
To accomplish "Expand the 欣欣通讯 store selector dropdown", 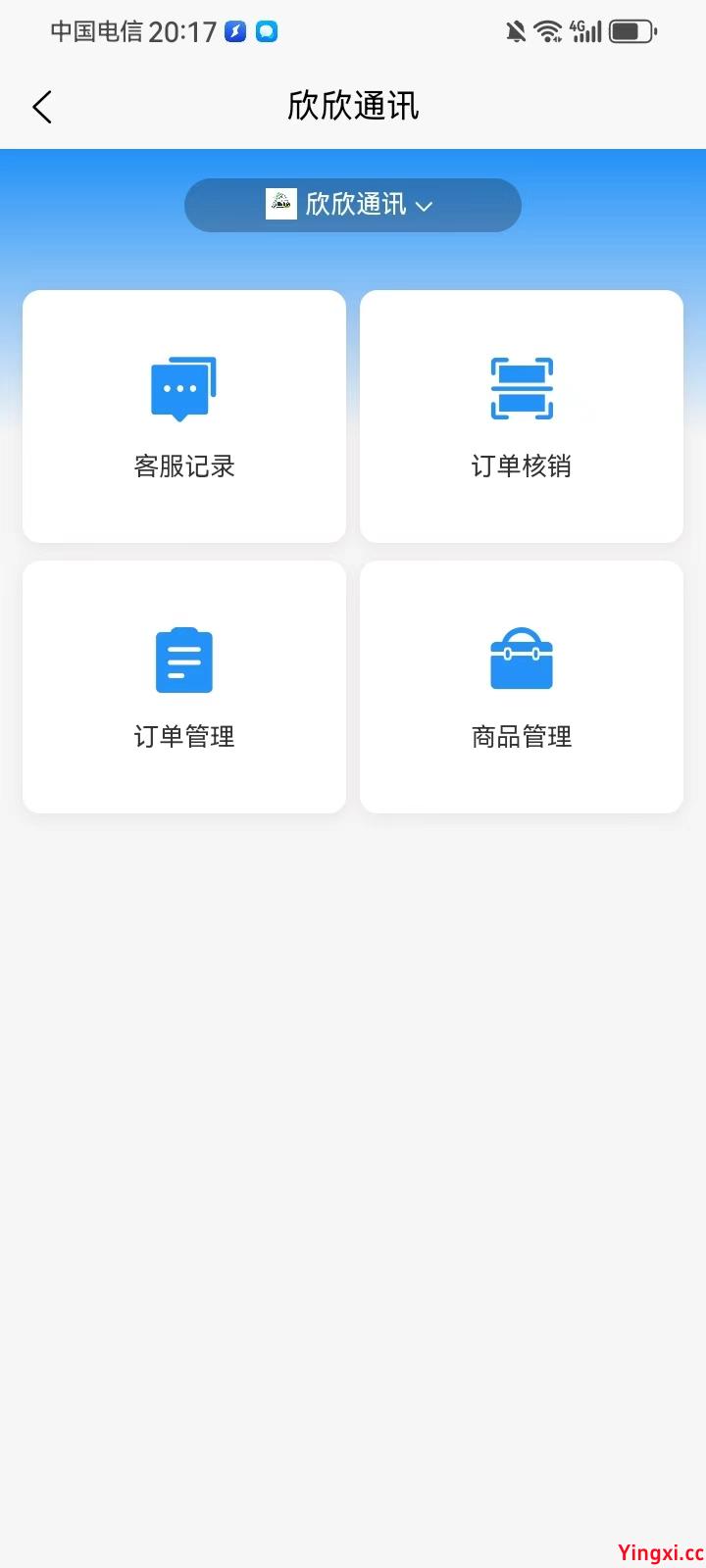I will coord(353,205).
